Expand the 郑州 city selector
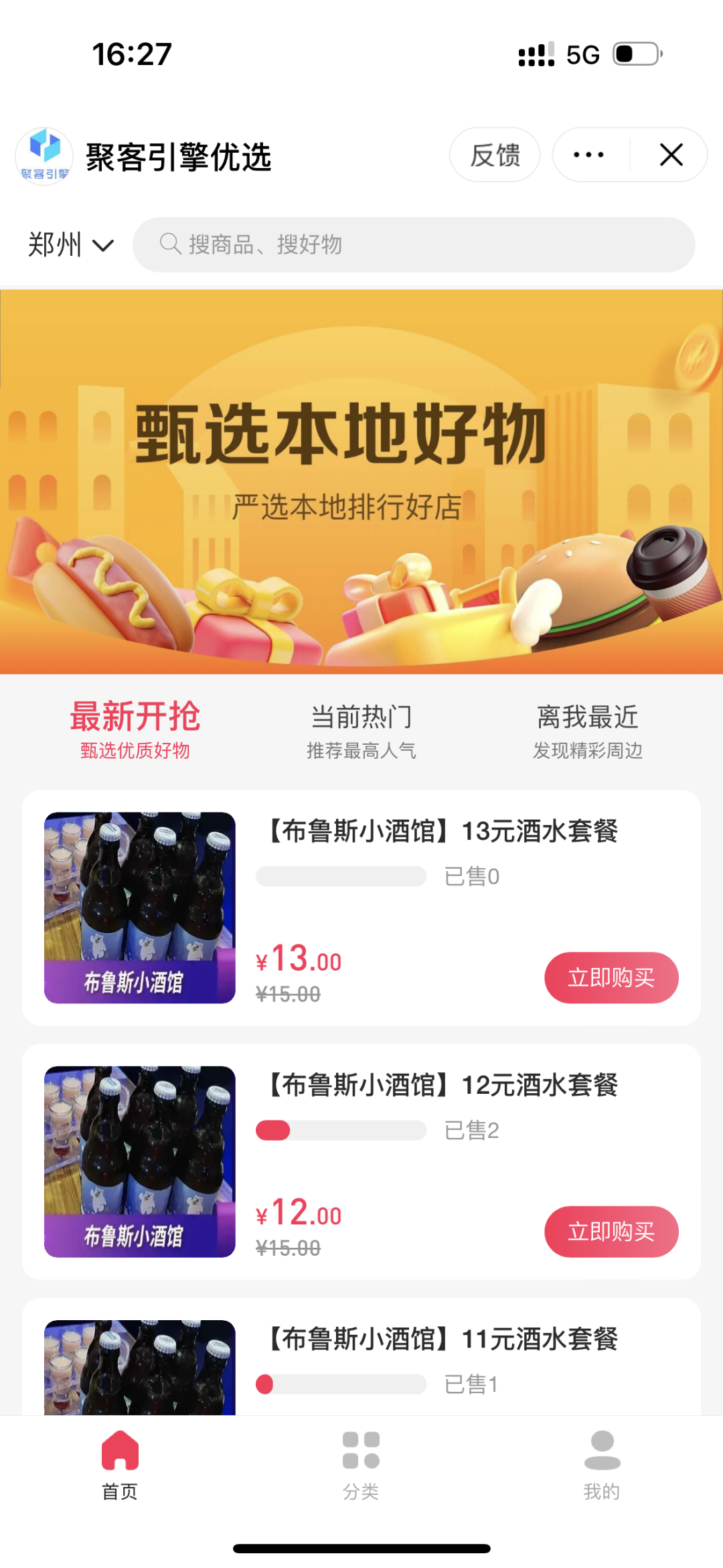The image size is (723, 1568). 71,245
